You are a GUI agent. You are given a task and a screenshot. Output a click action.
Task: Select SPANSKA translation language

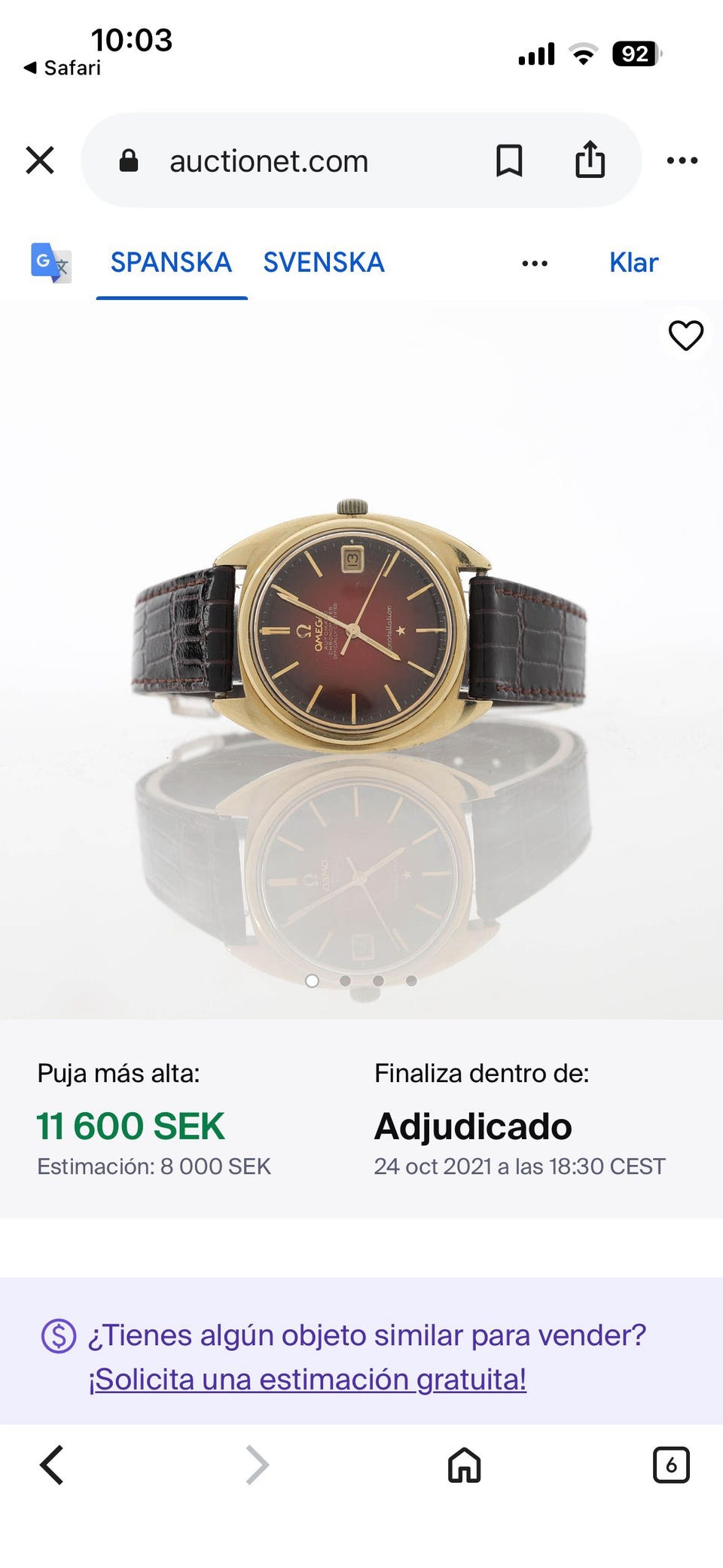171,262
